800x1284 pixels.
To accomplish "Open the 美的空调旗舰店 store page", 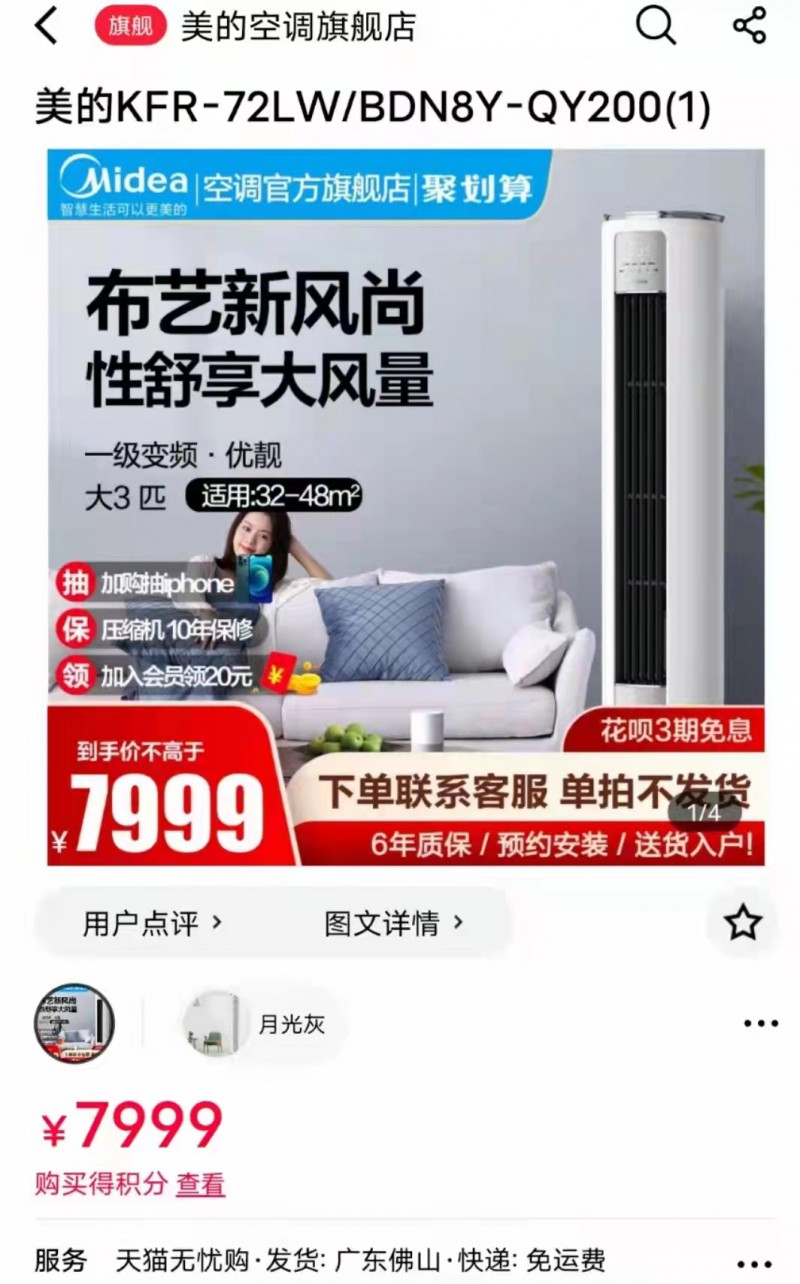I will pyautogui.click(x=297, y=27).
